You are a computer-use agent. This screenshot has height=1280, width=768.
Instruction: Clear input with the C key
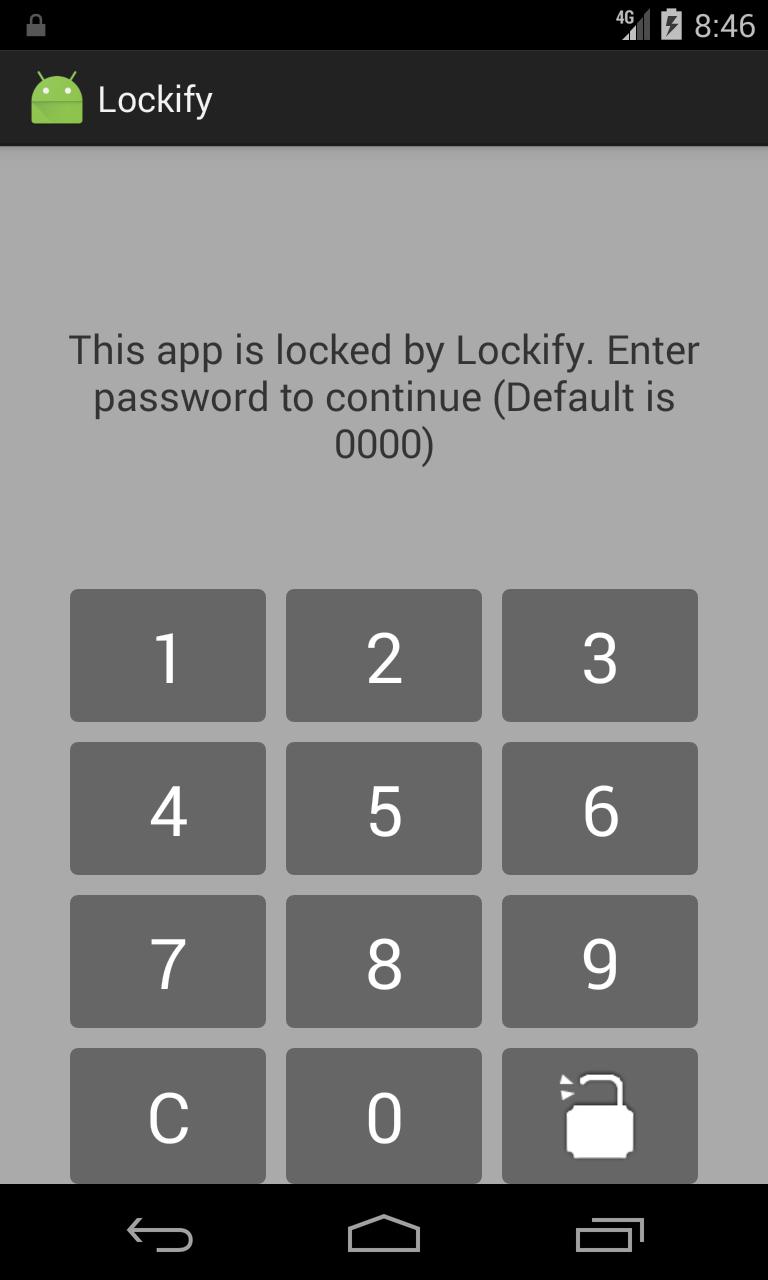(x=167, y=1115)
